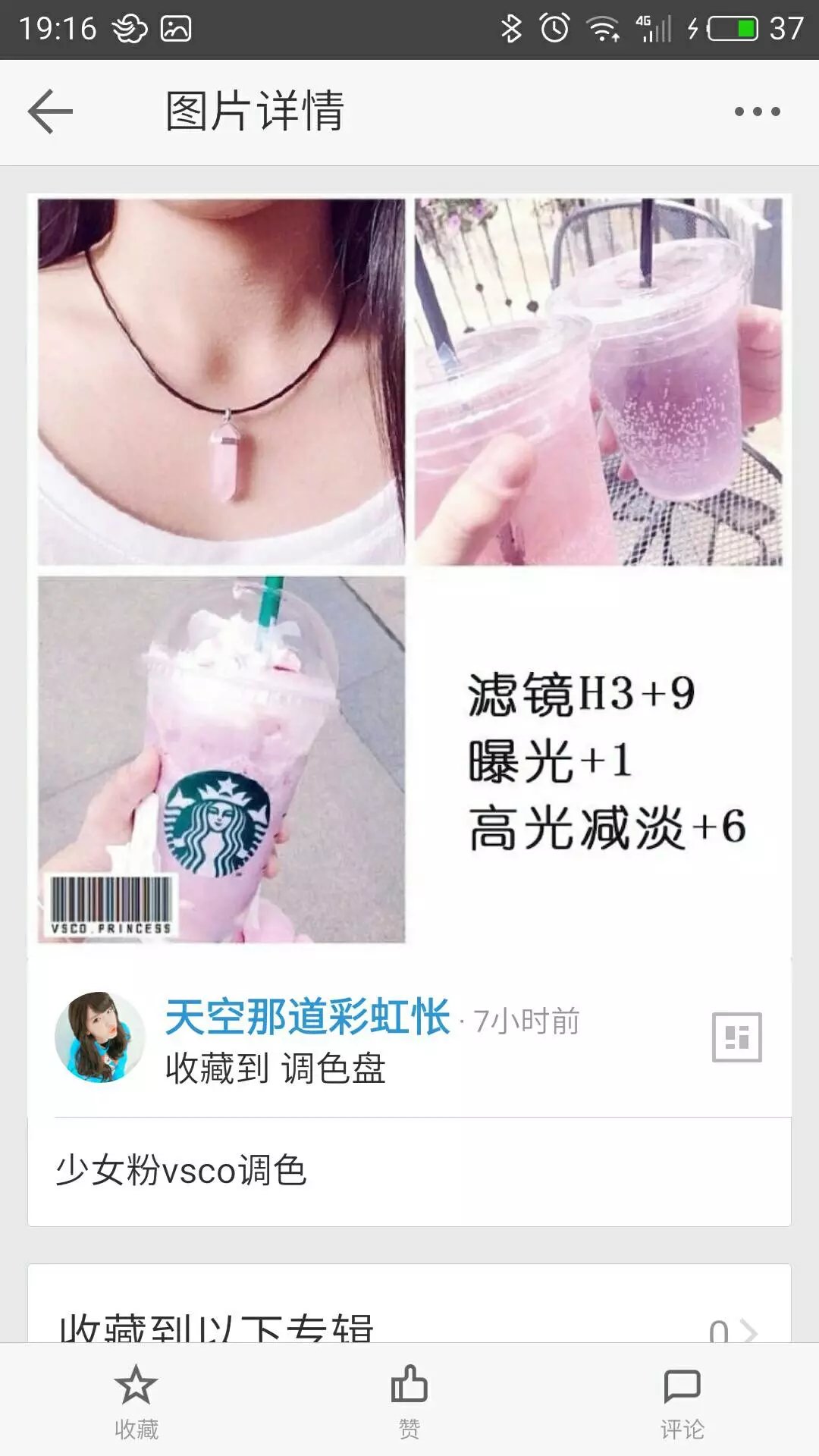Screen dimensions: 819x1456
Task: Open 天空那道彩虹怅's profile avatar
Action: 99,1037
